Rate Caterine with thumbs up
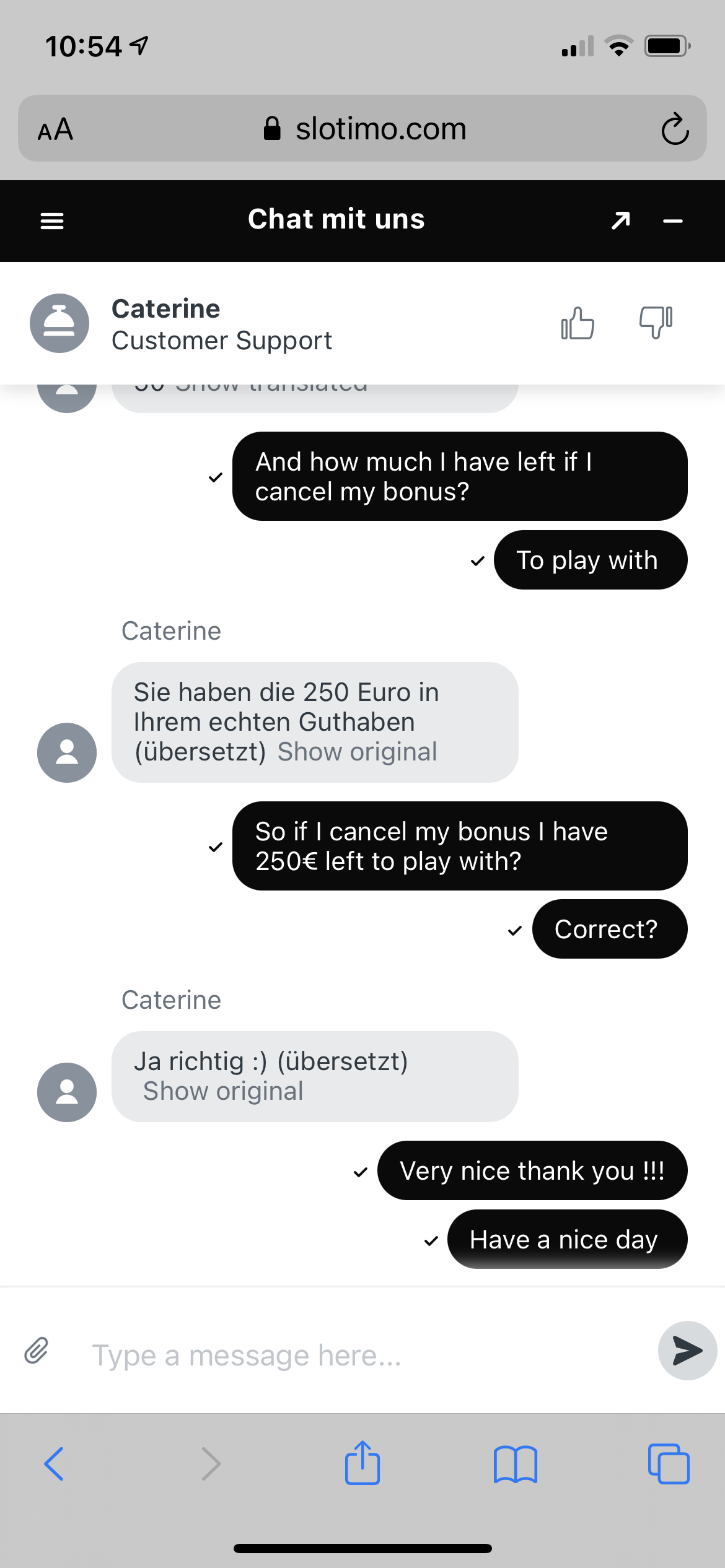 (577, 323)
